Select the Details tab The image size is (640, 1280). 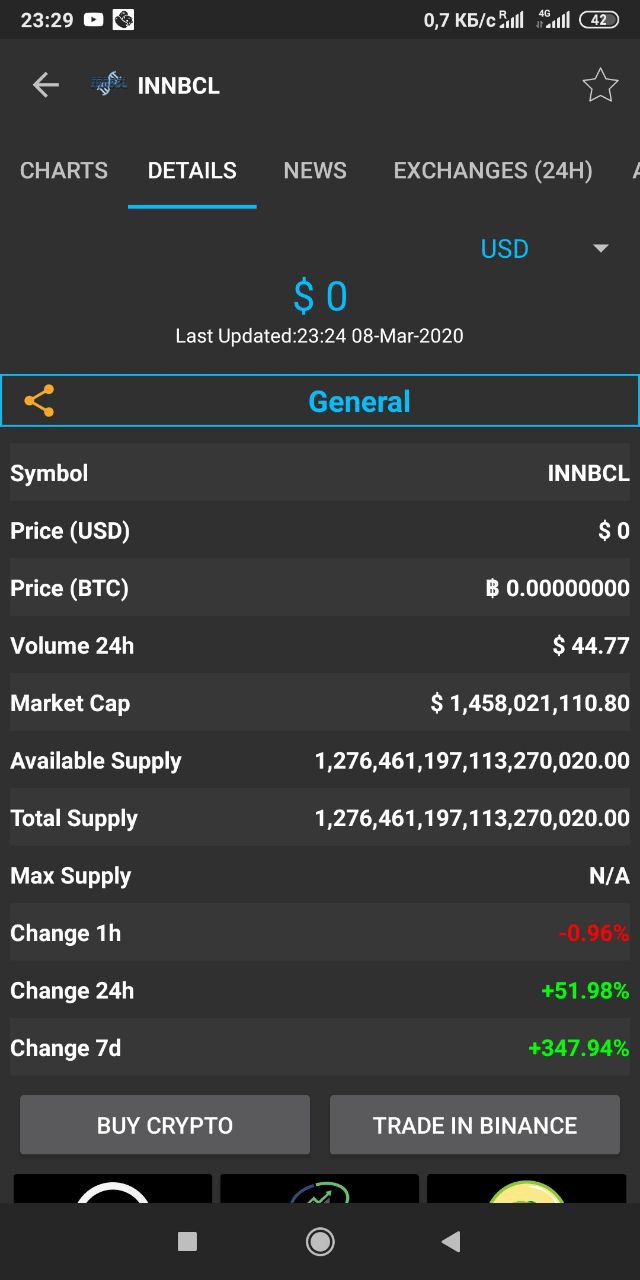click(192, 171)
